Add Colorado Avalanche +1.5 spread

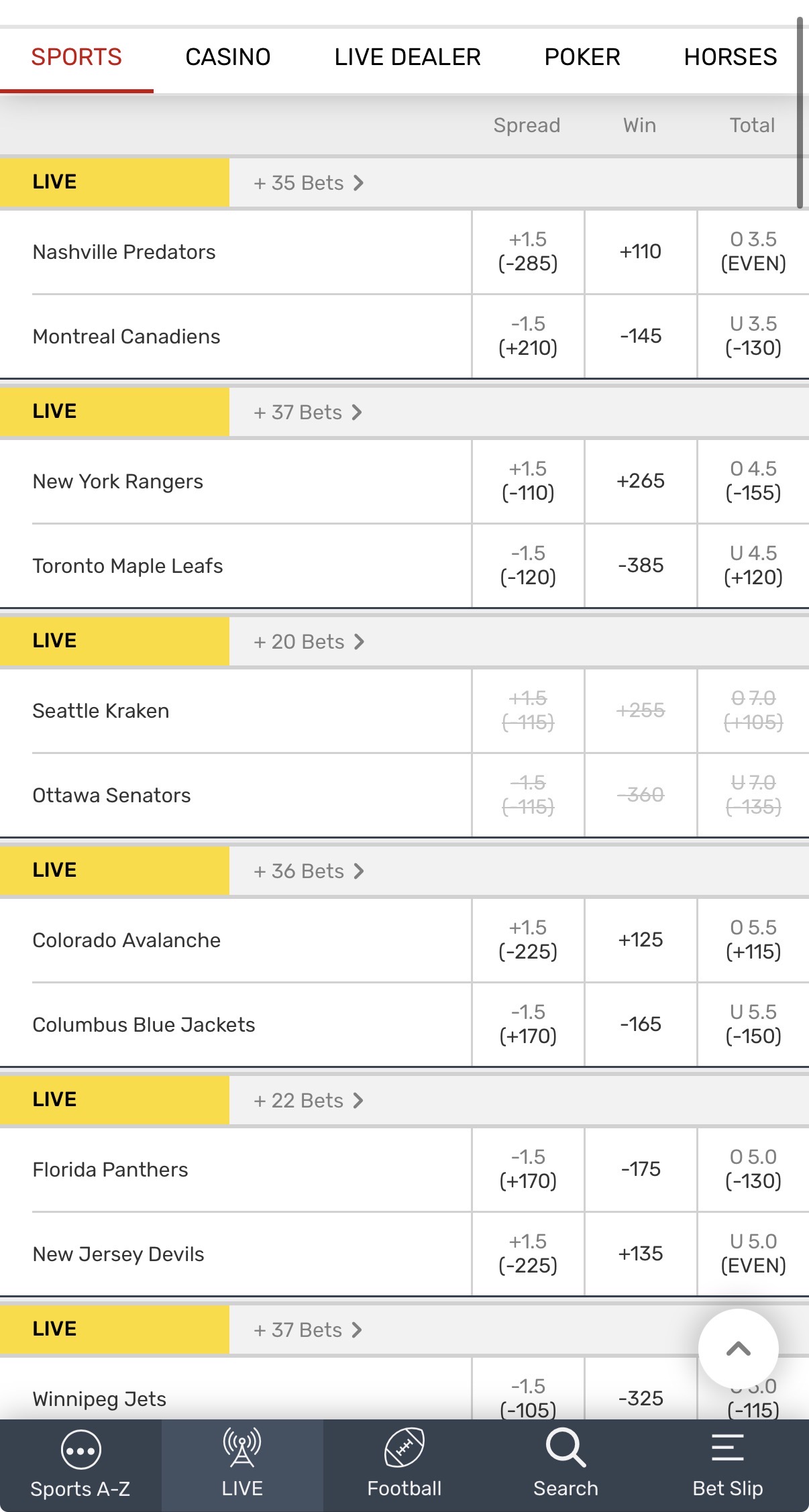tap(528, 940)
